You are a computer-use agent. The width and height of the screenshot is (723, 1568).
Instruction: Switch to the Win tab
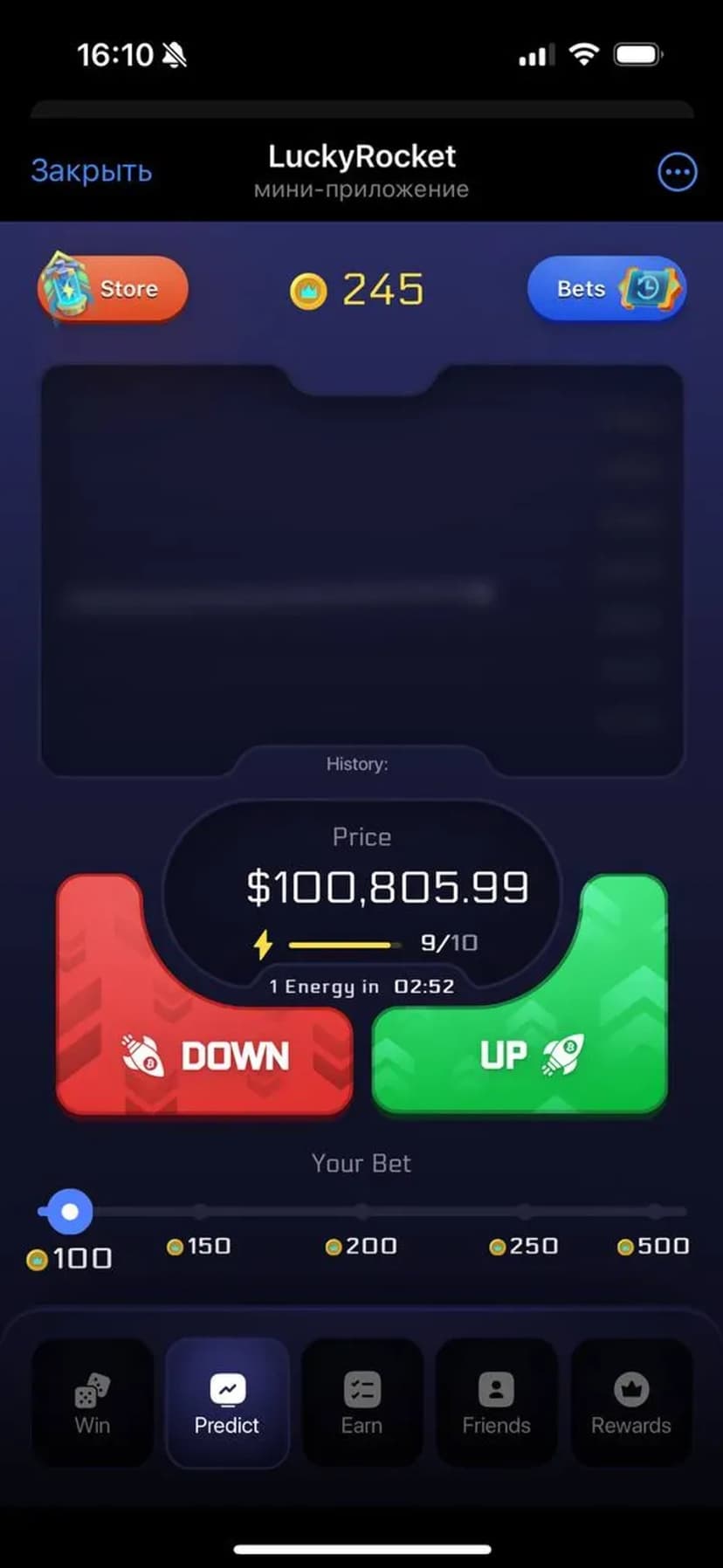93,1402
